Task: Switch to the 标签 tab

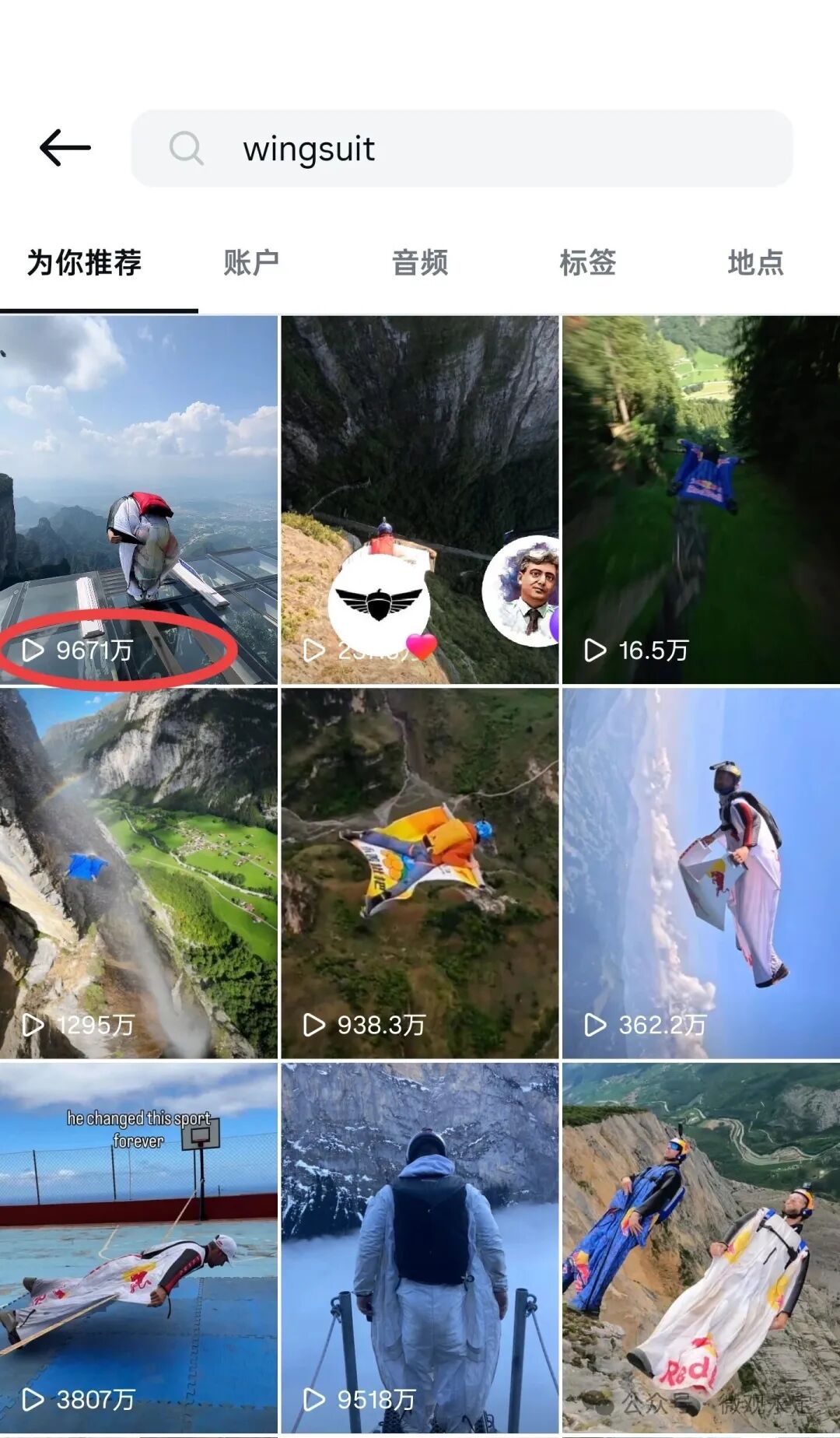Action: (x=588, y=263)
